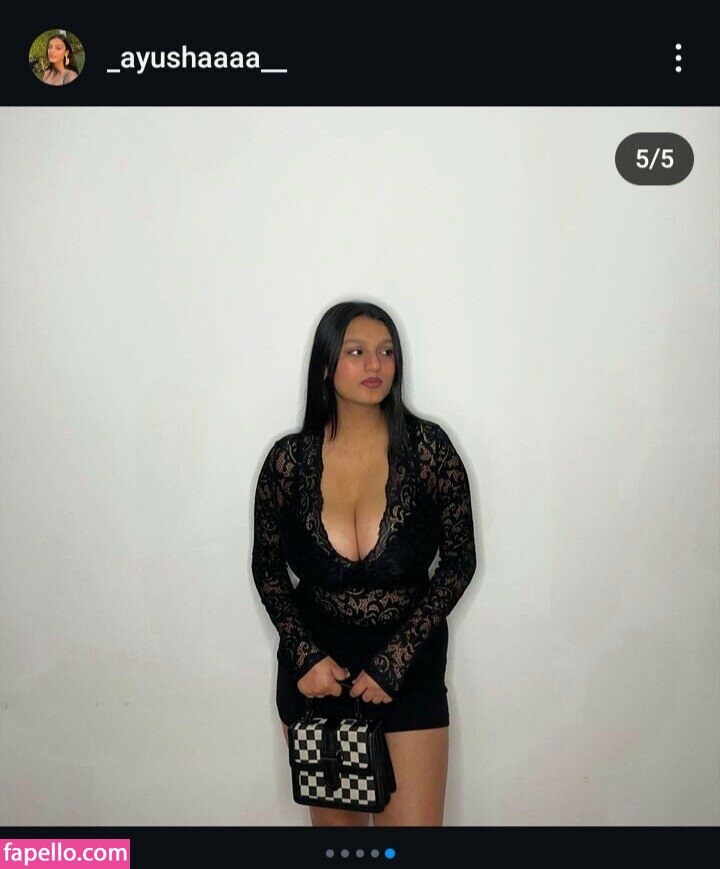720x869 pixels.
Task: Tap the first carousel page dot
Action: pos(330,853)
